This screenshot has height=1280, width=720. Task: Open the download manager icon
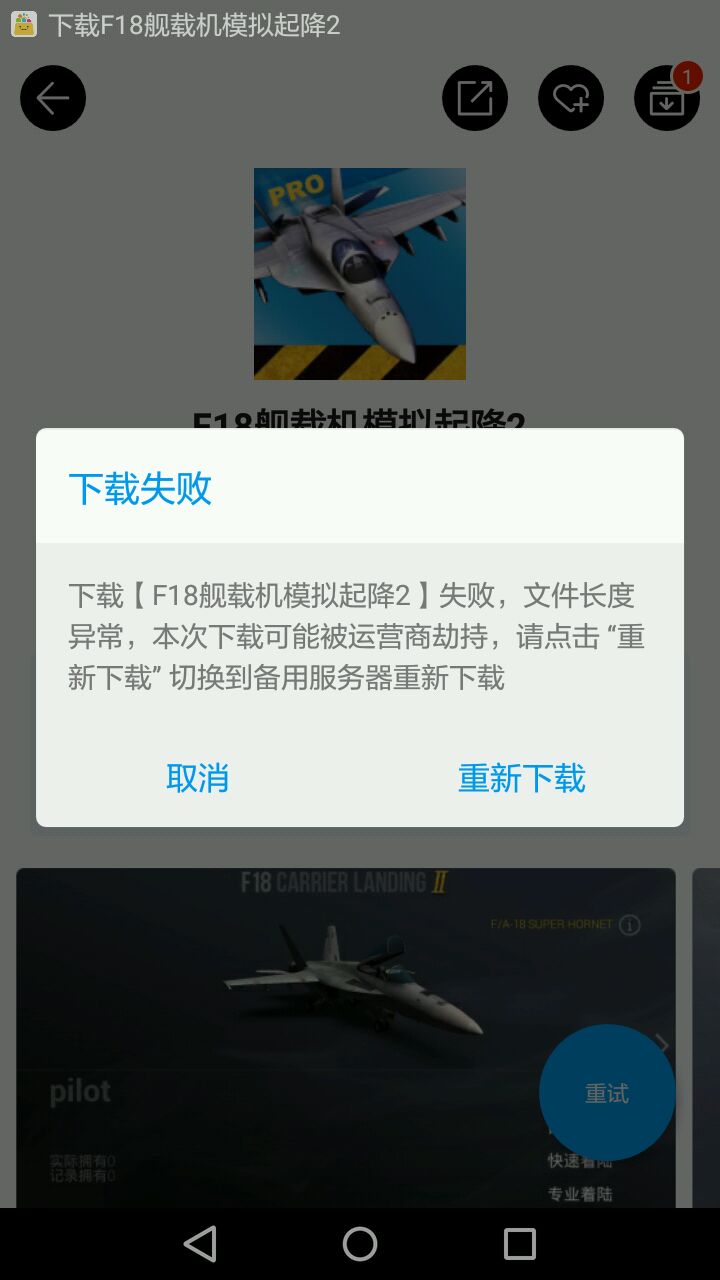[667, 98]
